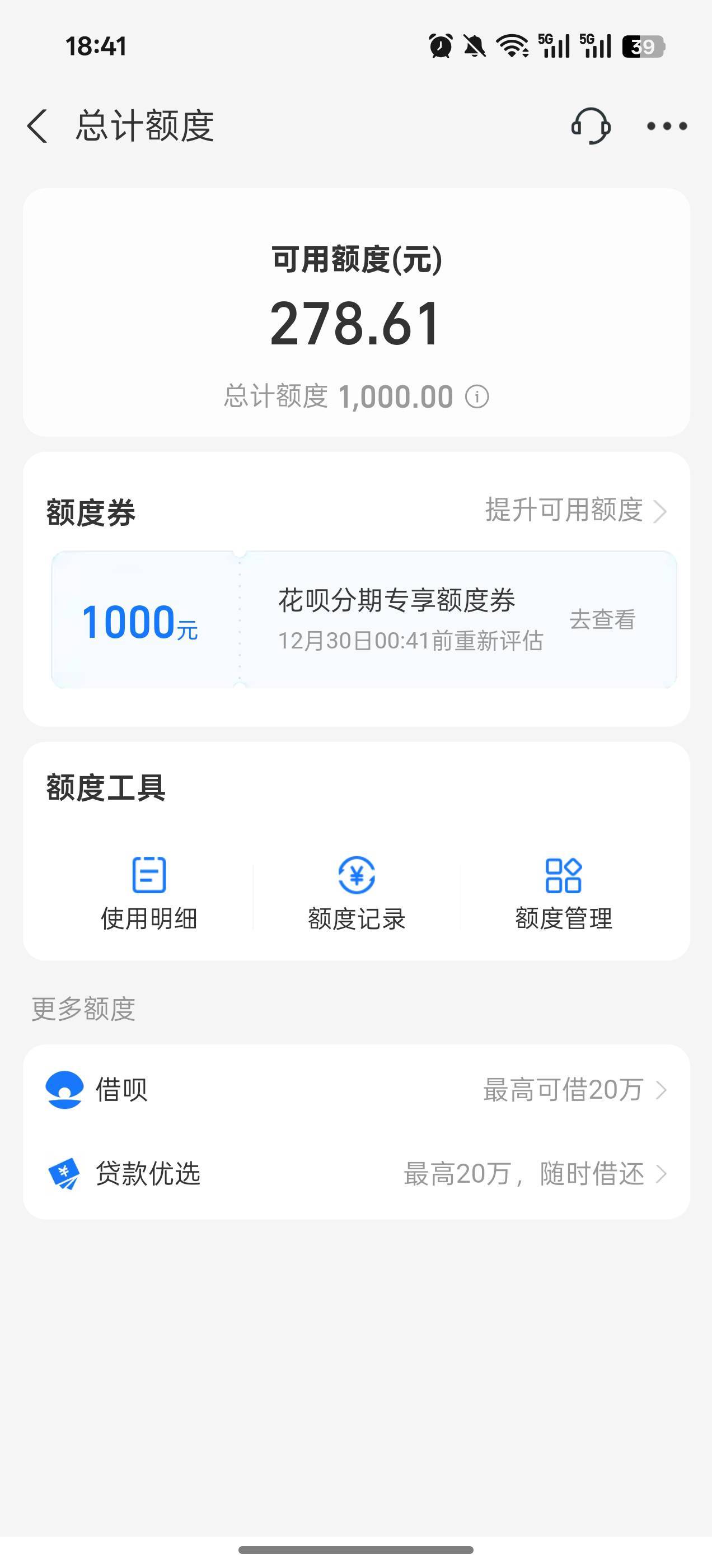Viewport: 712px width, 1568px height.
Task: Open the 贷款优选 row
Action: (x=357, y=1173)
